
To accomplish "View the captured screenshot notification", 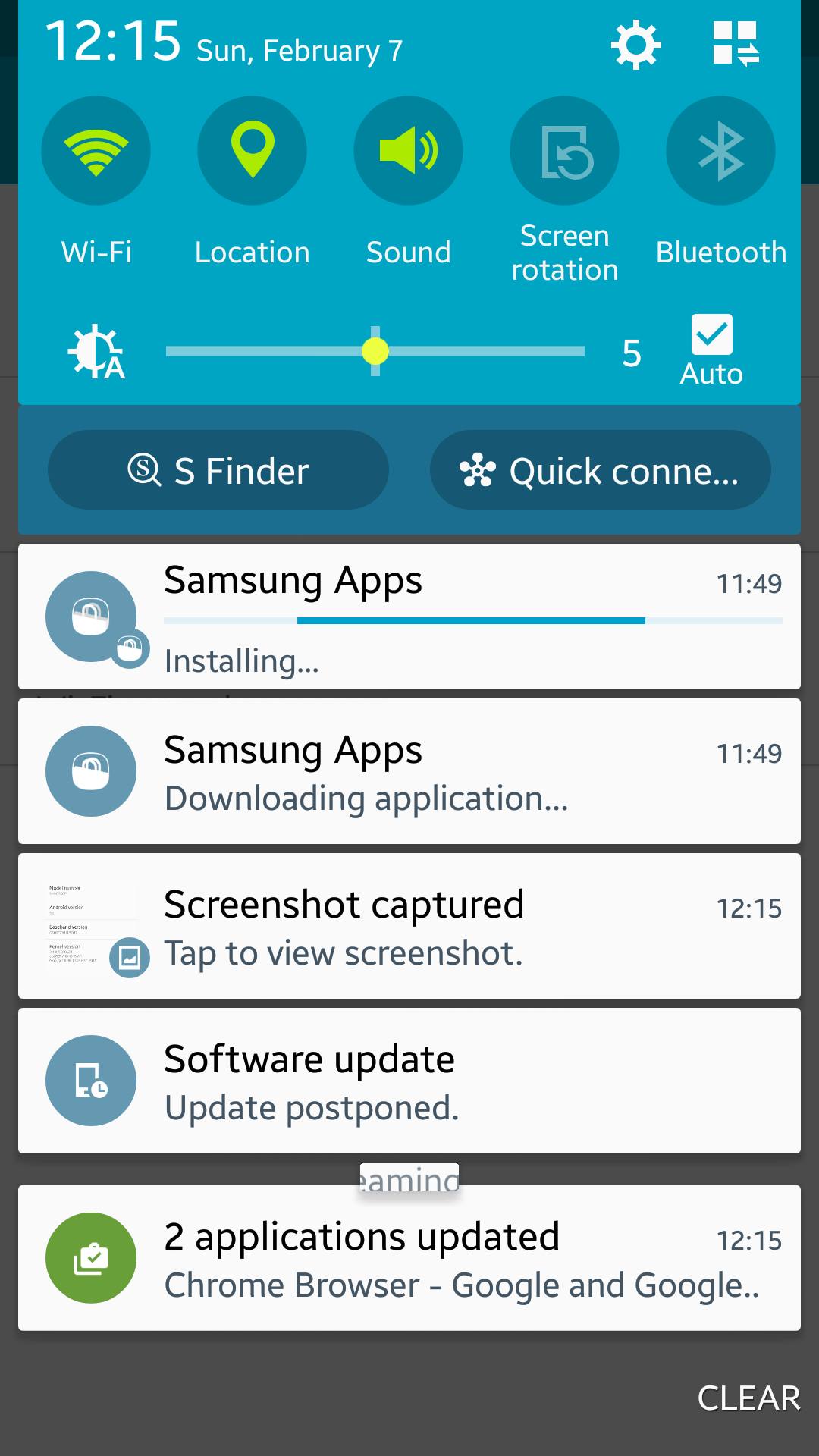I will coord(409,926).
